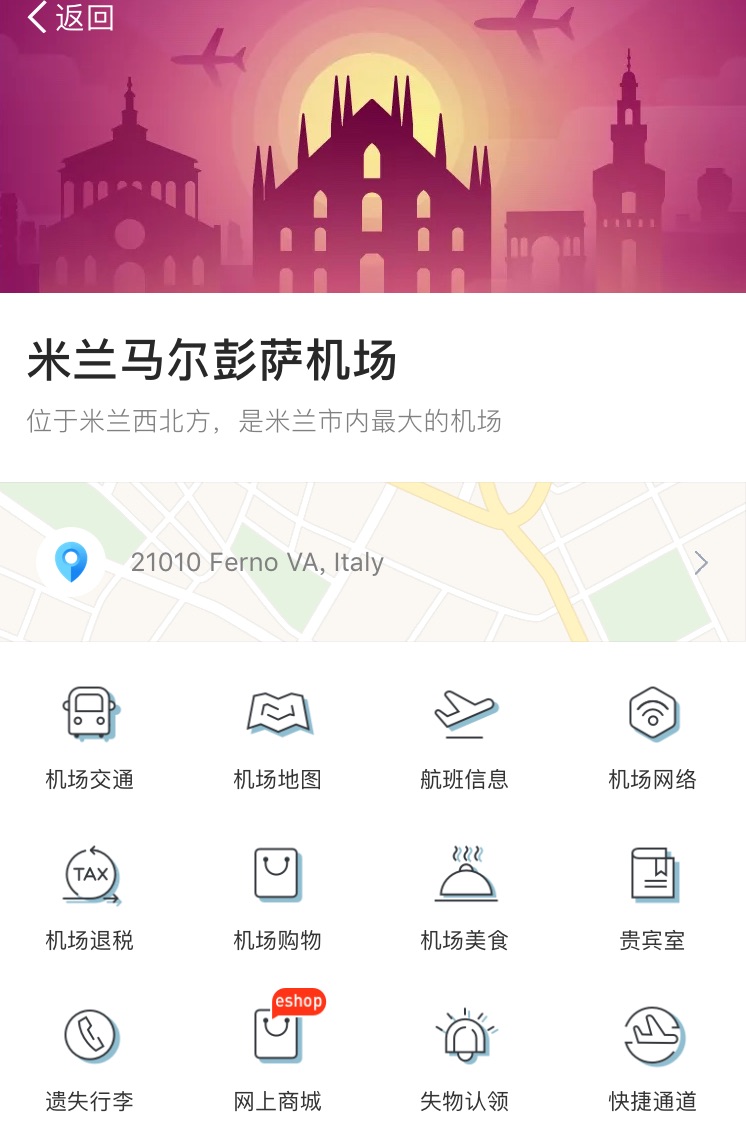This screenshot has height=1148, width=746.
Task: Open 快捷通道 fast track
Action: pos(652,1058)
